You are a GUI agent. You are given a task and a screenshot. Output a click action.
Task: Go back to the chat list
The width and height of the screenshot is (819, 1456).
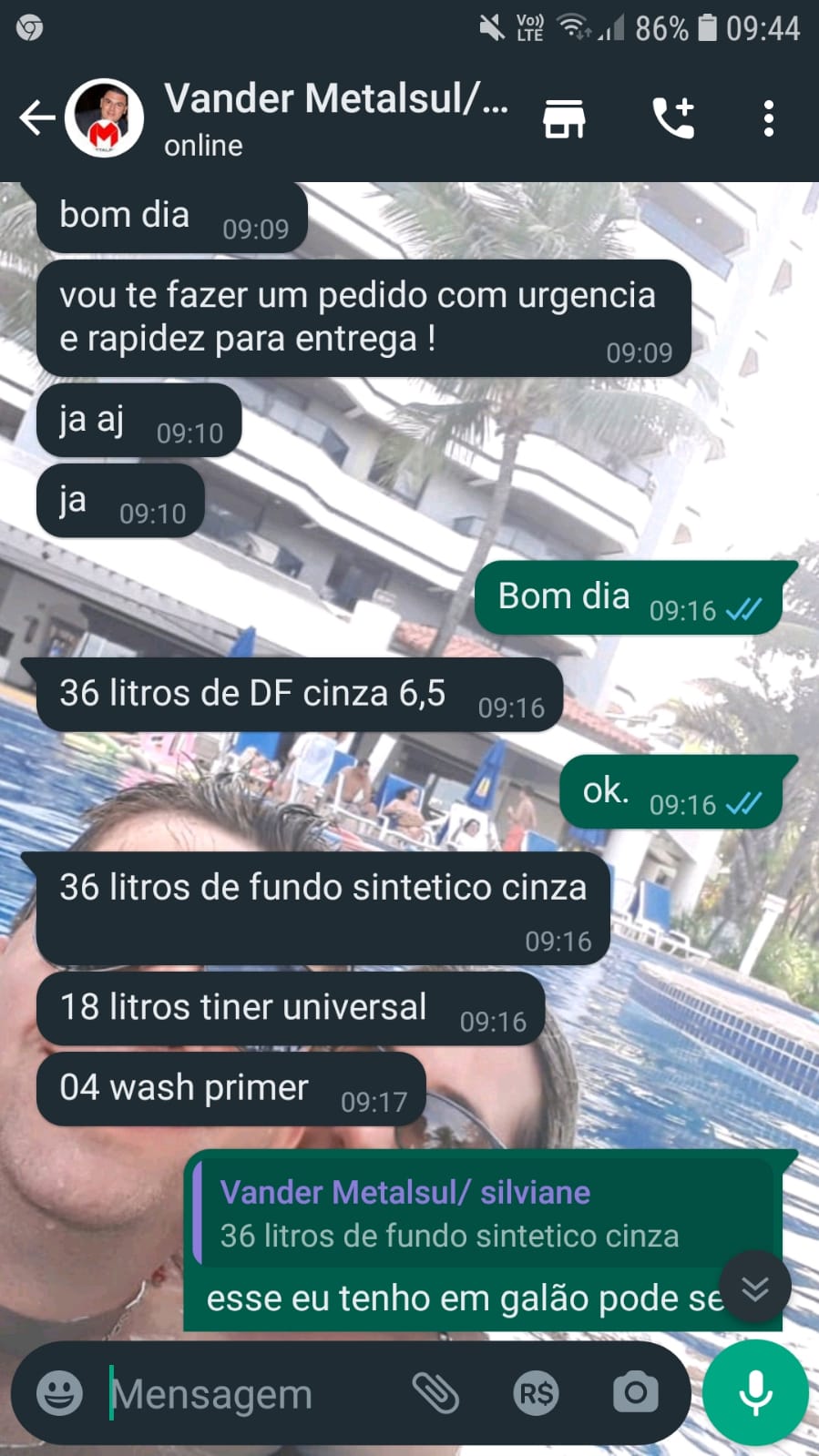pos(36,117)
